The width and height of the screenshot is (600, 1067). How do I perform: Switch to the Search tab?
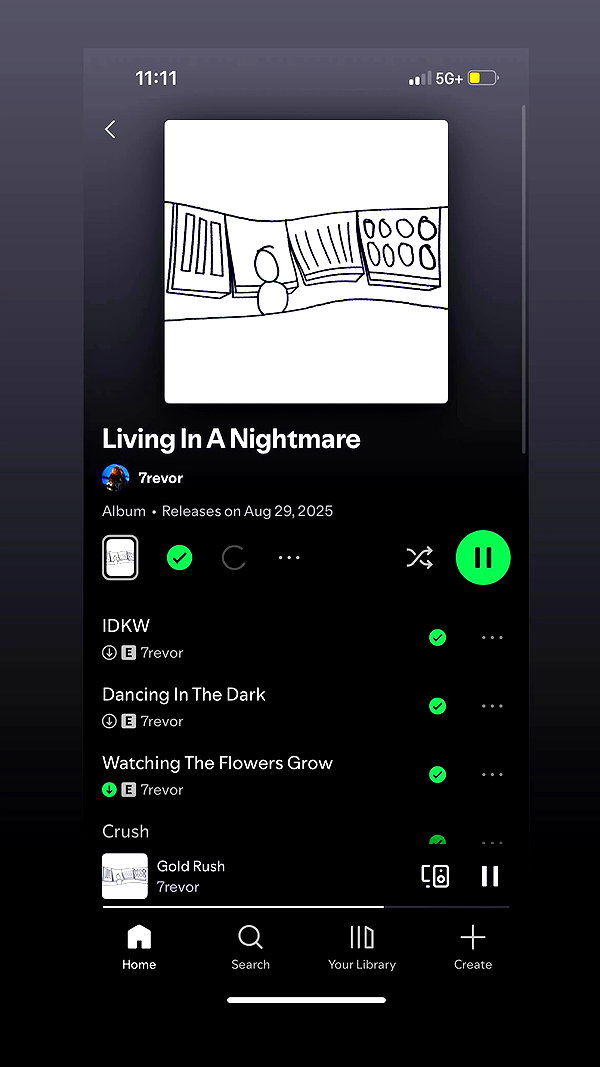point(250,947)
